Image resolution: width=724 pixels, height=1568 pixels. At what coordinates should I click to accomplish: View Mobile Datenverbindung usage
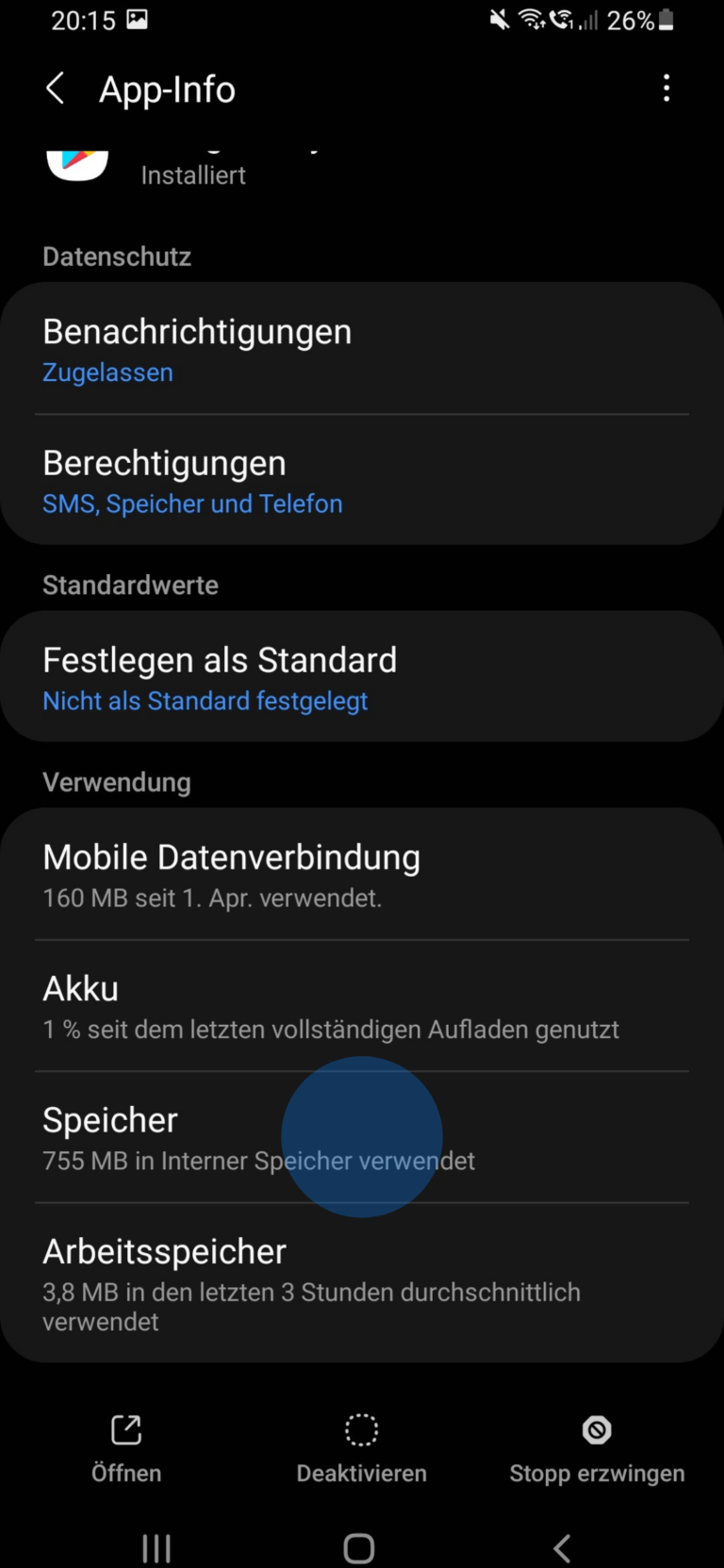click(x=362, y=875)
